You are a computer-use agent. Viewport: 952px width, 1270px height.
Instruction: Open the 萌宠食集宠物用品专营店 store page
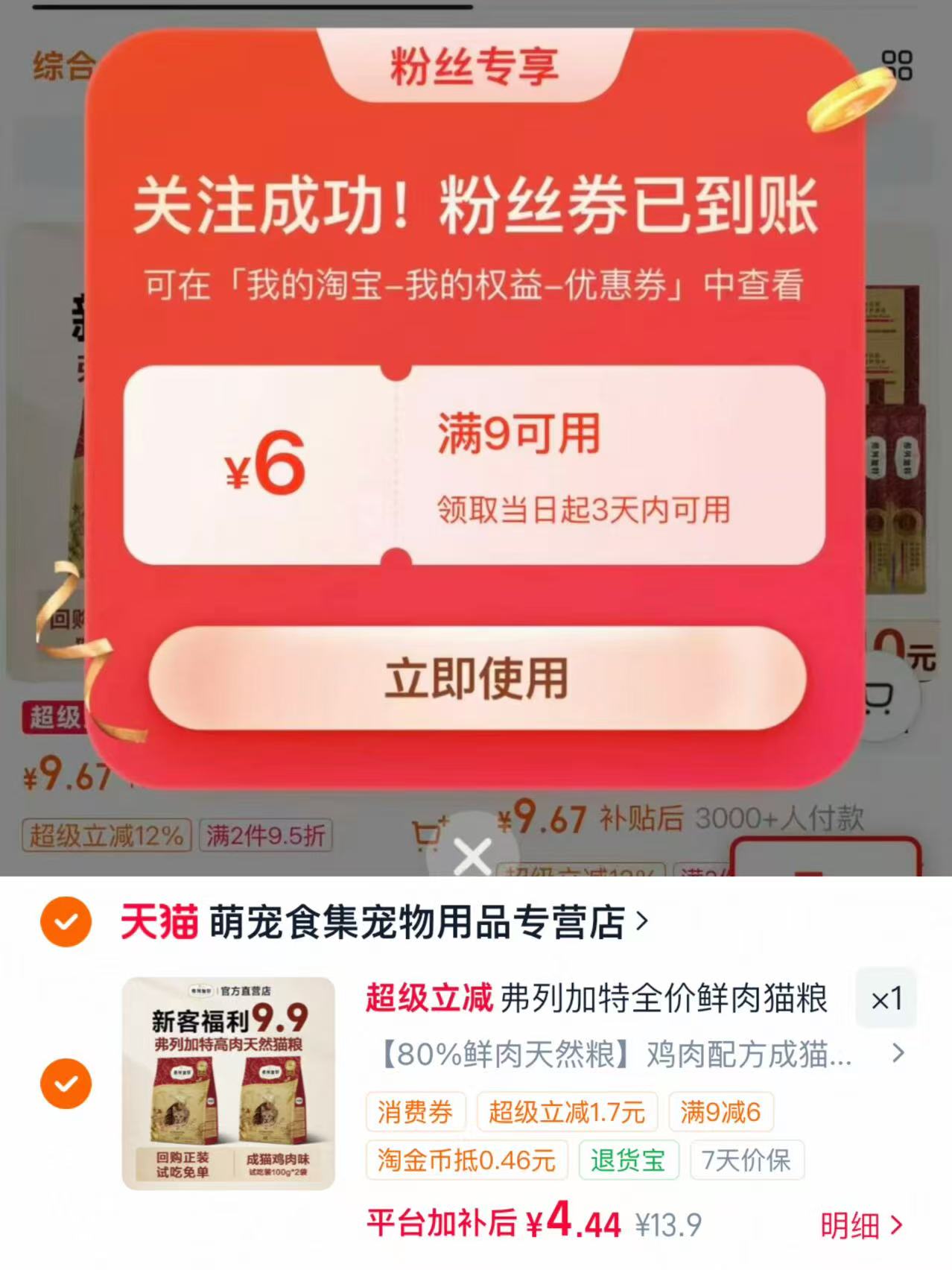pos(384,922)
